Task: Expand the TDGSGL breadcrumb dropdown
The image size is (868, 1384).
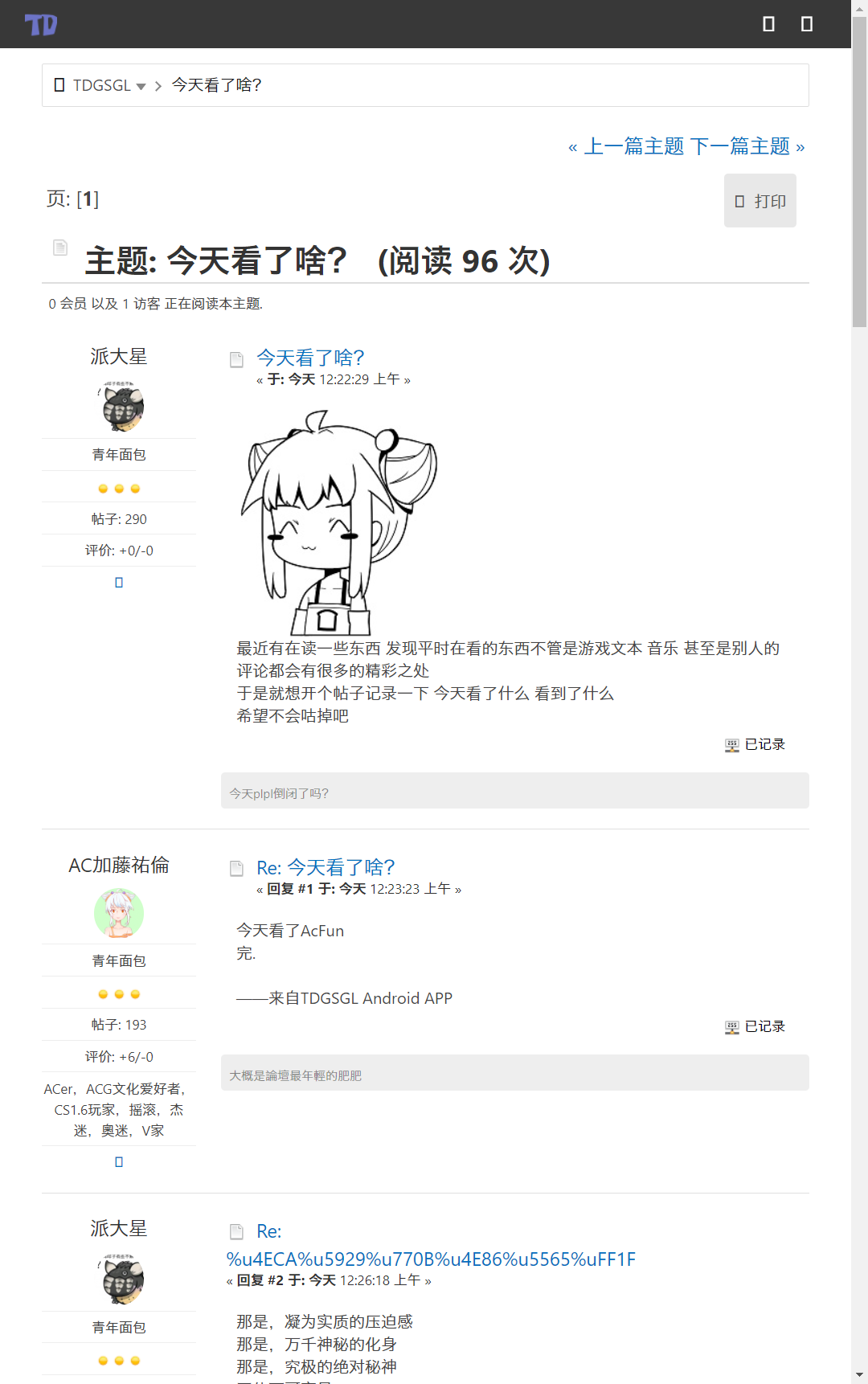Action: 141,86
